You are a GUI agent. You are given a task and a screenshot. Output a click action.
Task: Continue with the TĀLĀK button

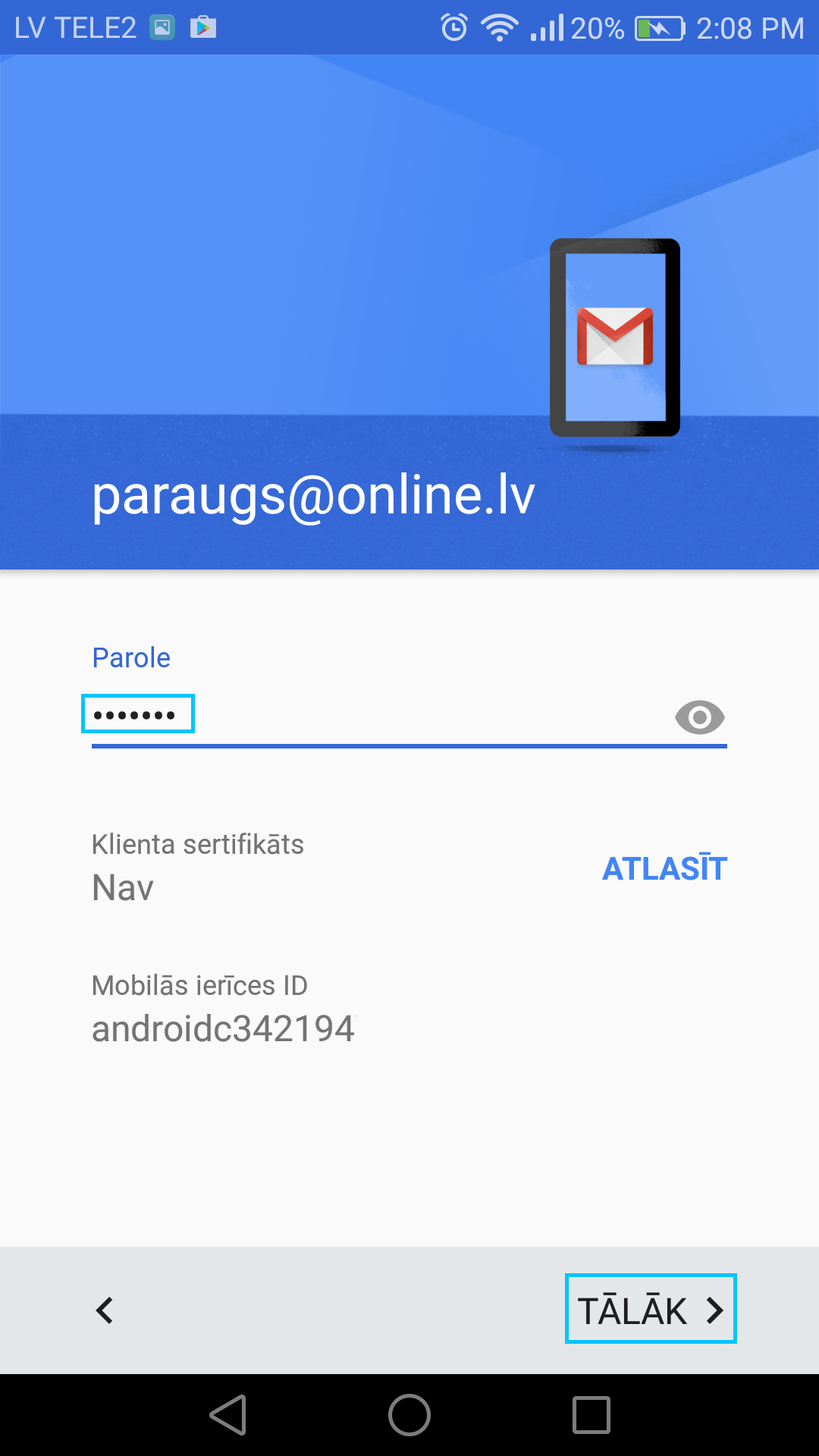click(x=651, y=1309)
